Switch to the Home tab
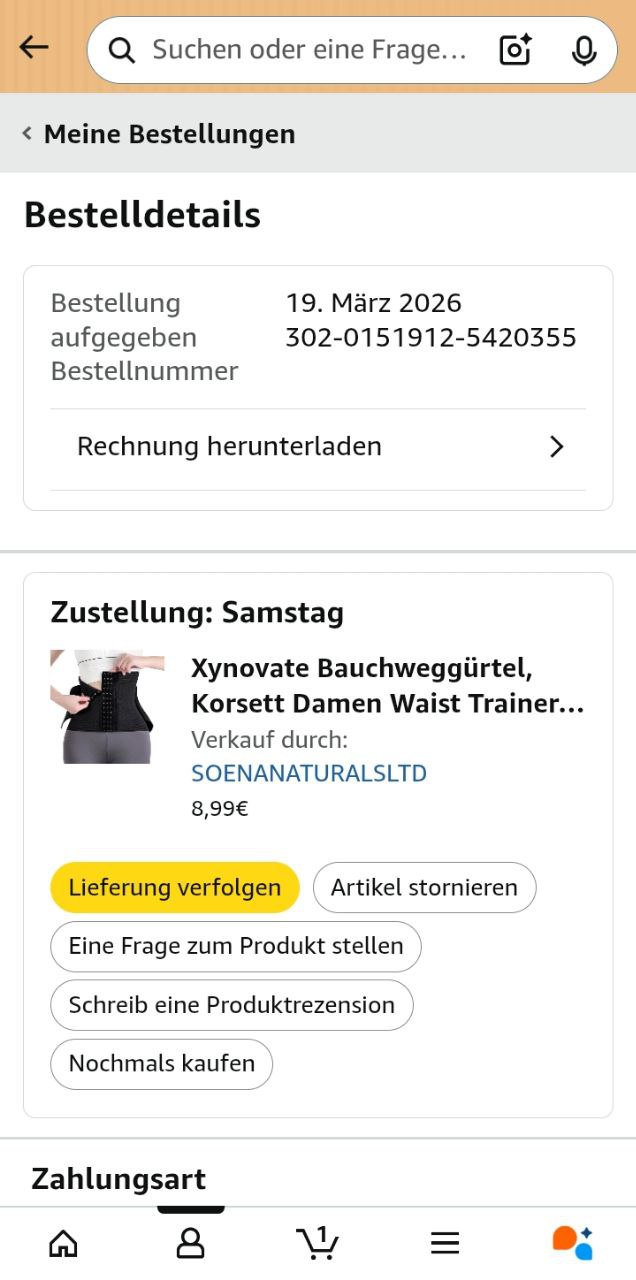The width and height of the screenshot is (636, 1280). 63,1243
